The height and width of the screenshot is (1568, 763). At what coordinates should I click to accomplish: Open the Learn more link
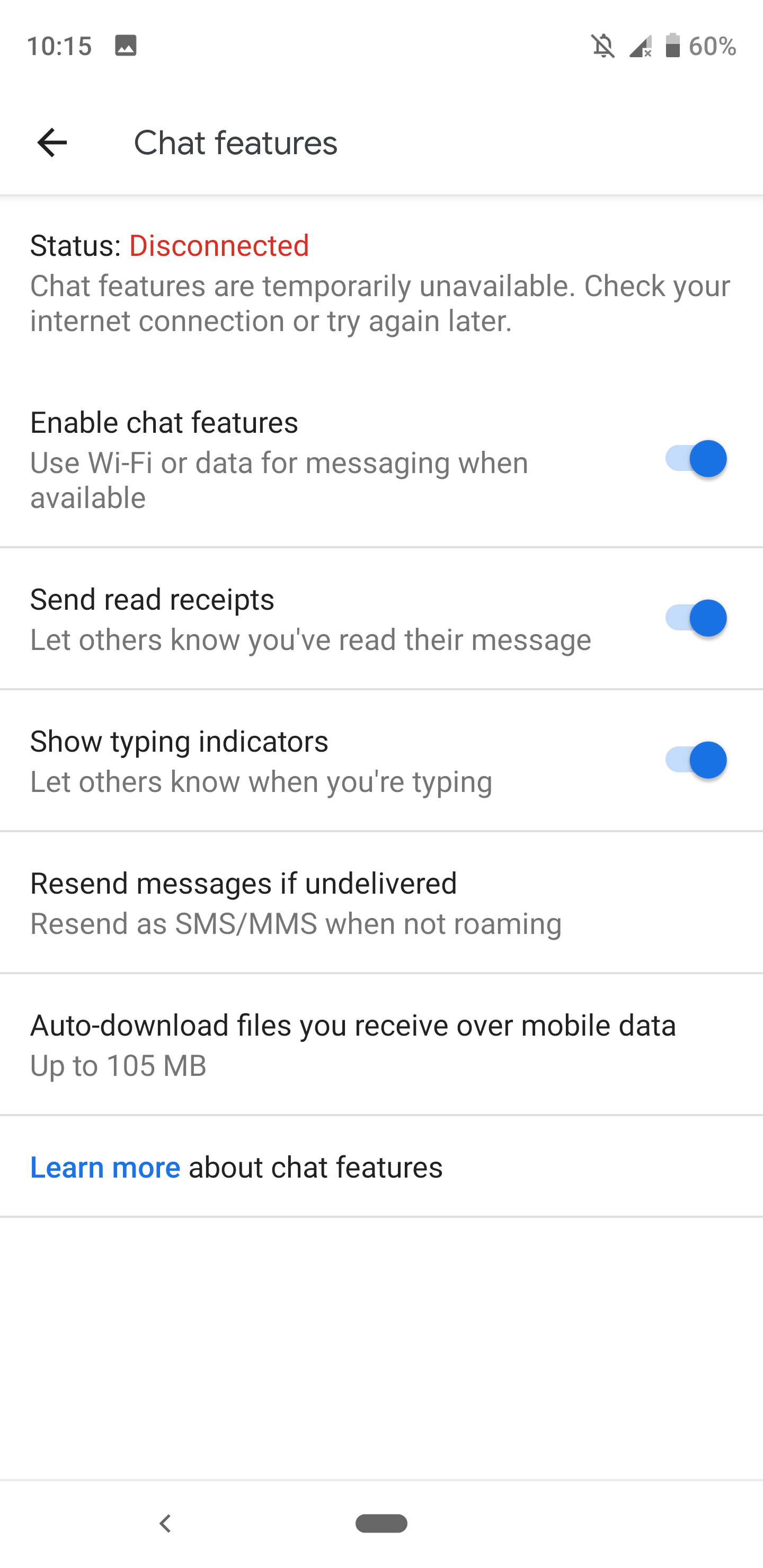(x=105, y=1165)
